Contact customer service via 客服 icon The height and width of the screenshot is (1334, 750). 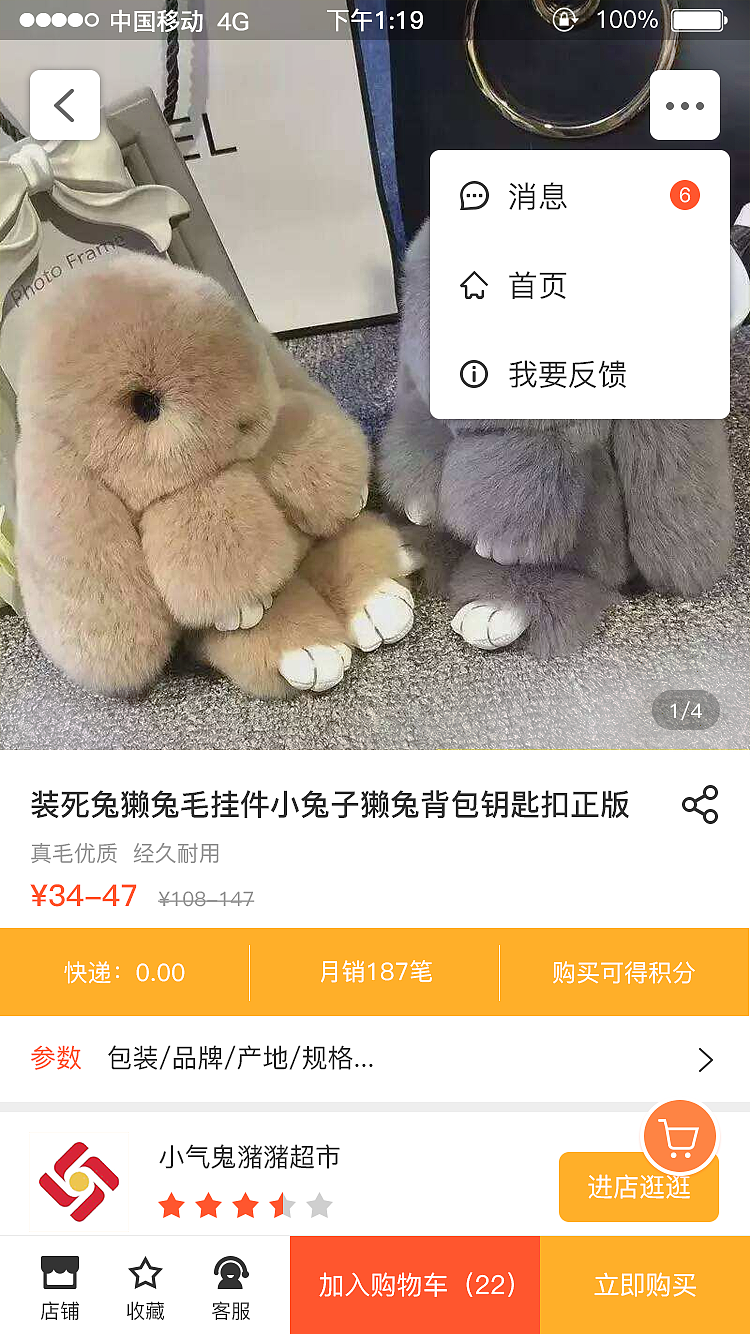tap(232, 1284)
